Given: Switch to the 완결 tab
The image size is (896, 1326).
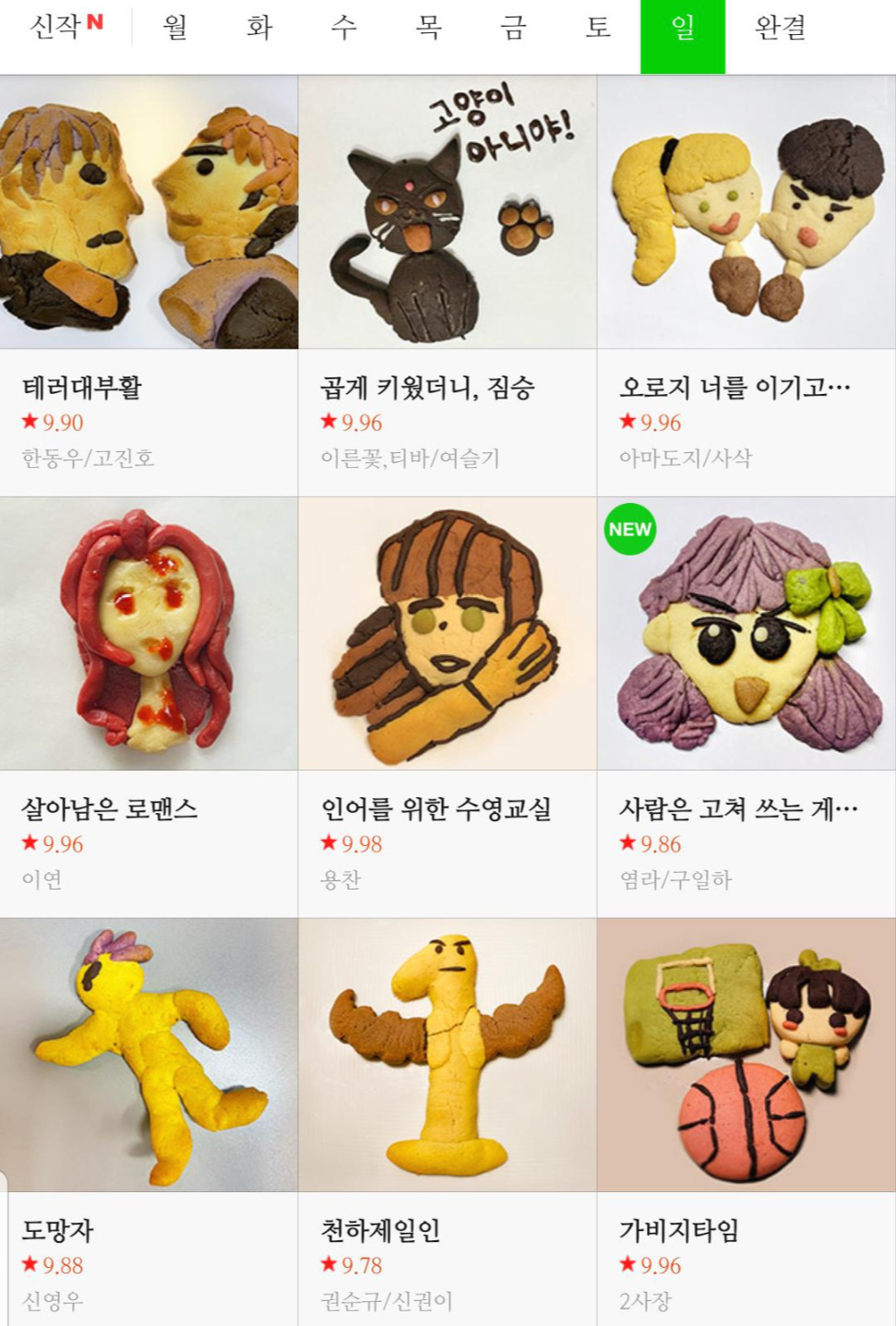Looking at the screenshot, I should point(778,28).
